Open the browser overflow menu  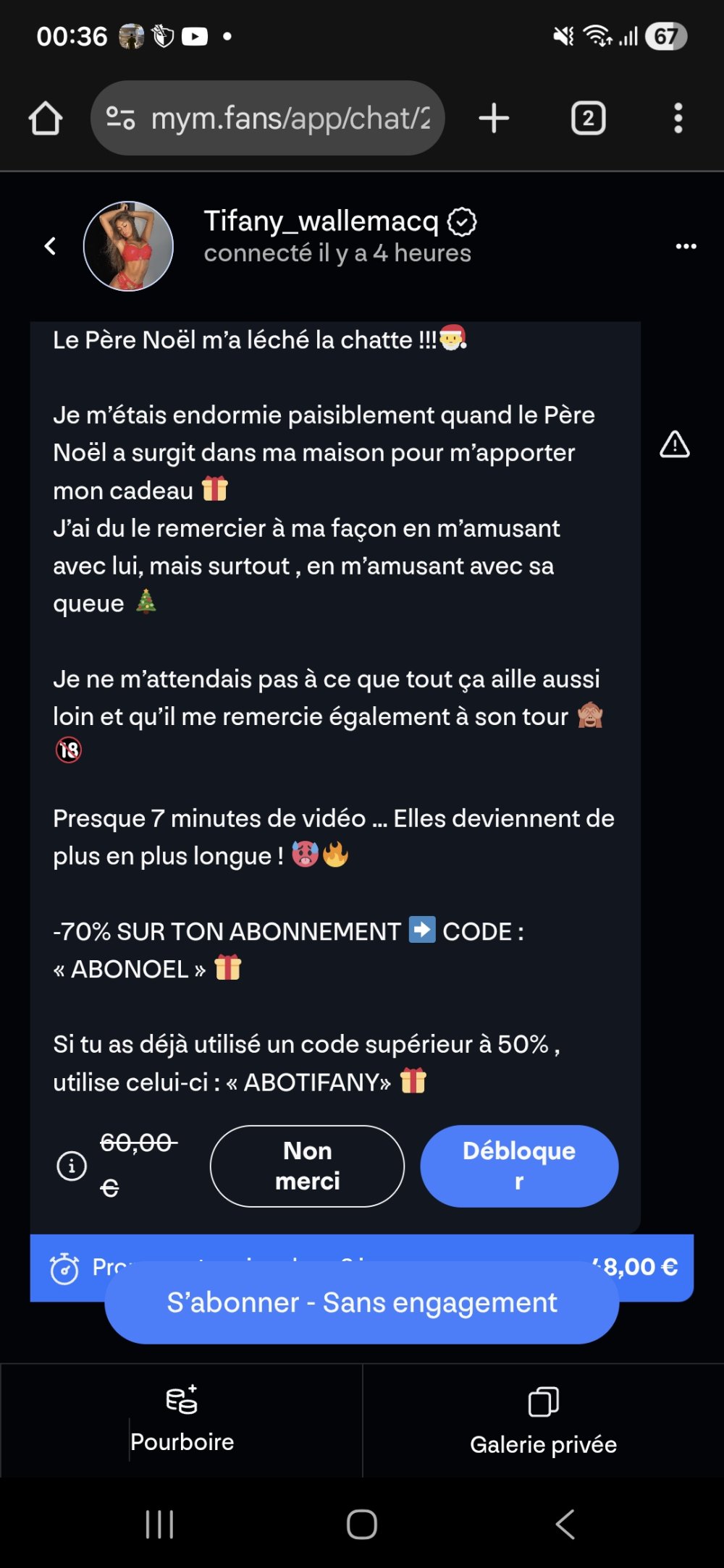click(x=678, y=118)
